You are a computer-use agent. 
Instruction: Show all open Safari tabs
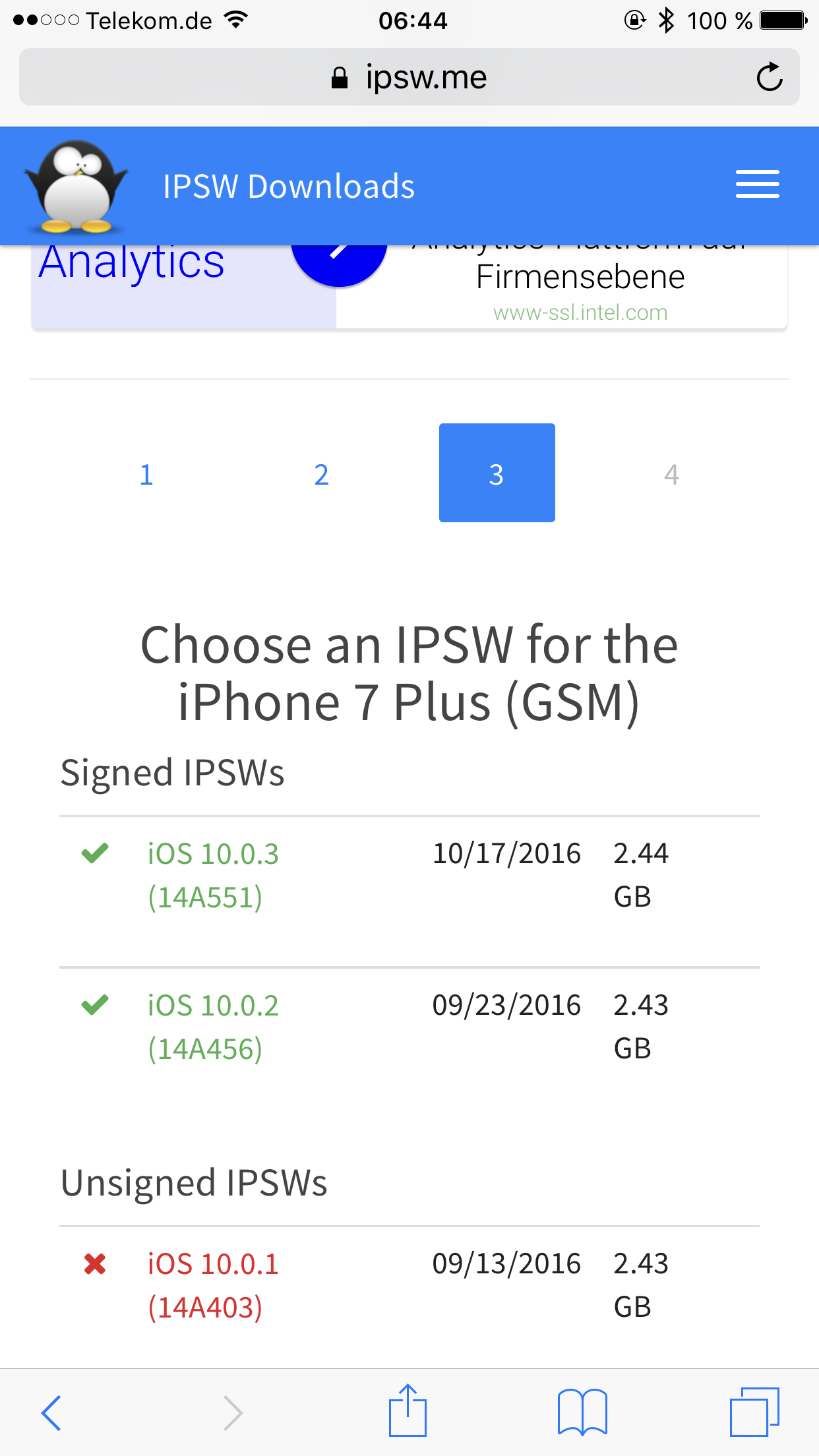pyautogui.click(x=754, y=1412)
